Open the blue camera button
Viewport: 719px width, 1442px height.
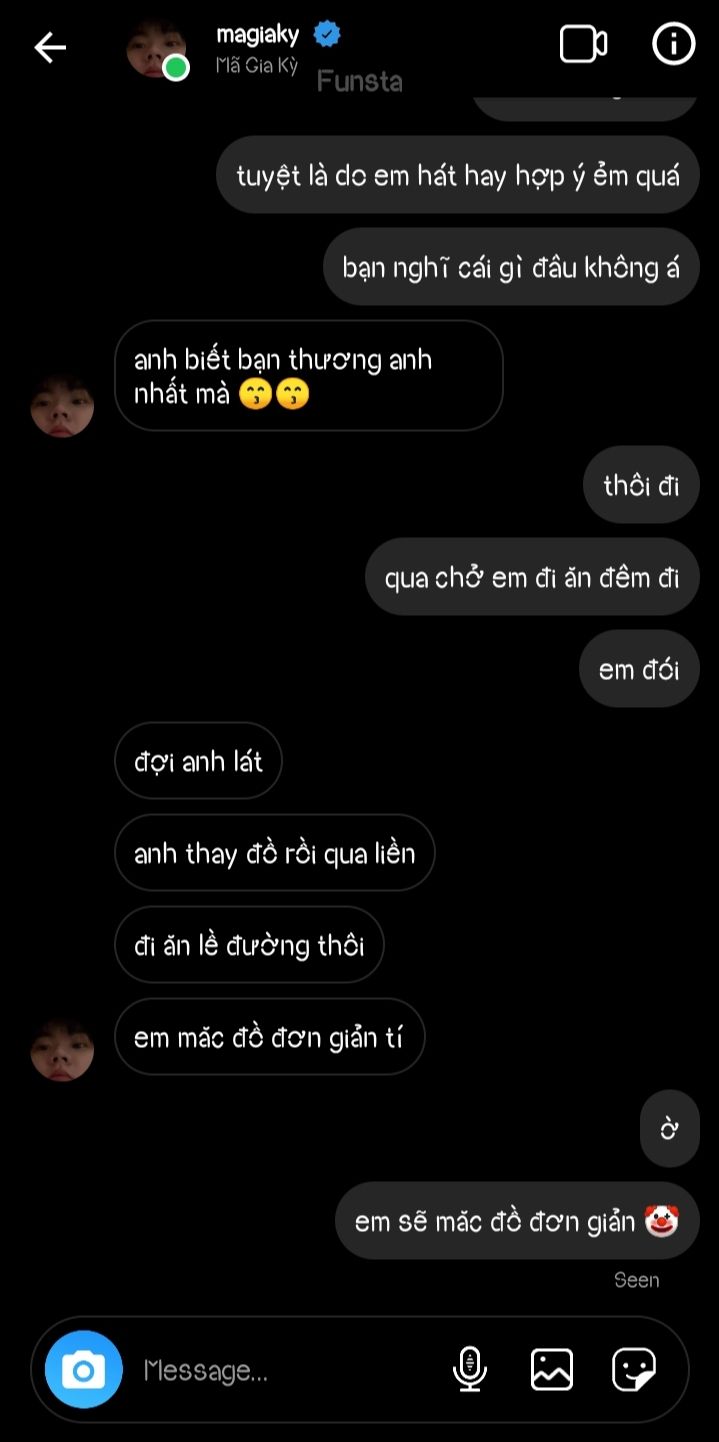pos(84,1369)
